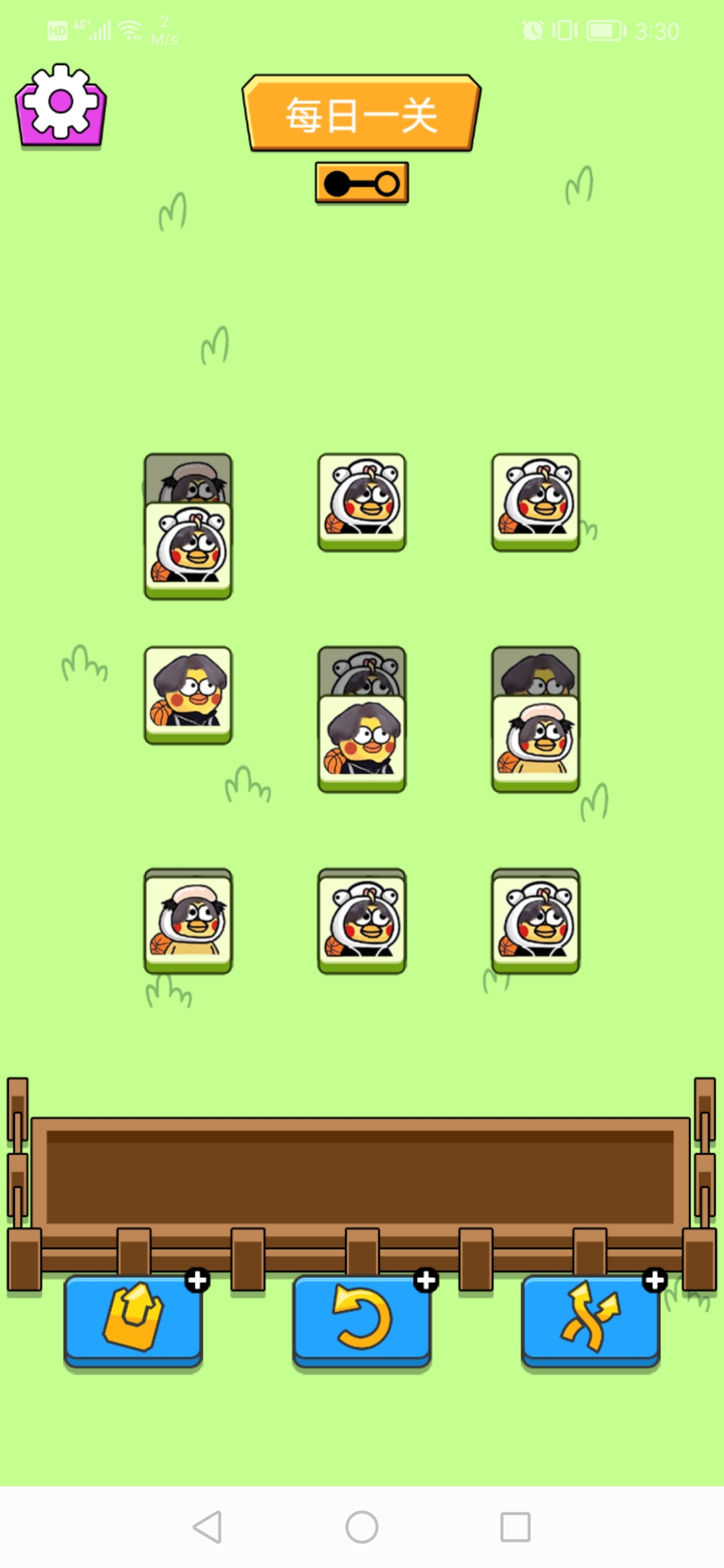This screenshot has width=724, height=1568.
Task: Open the settings gear
Action: click(x=60, y=105)
